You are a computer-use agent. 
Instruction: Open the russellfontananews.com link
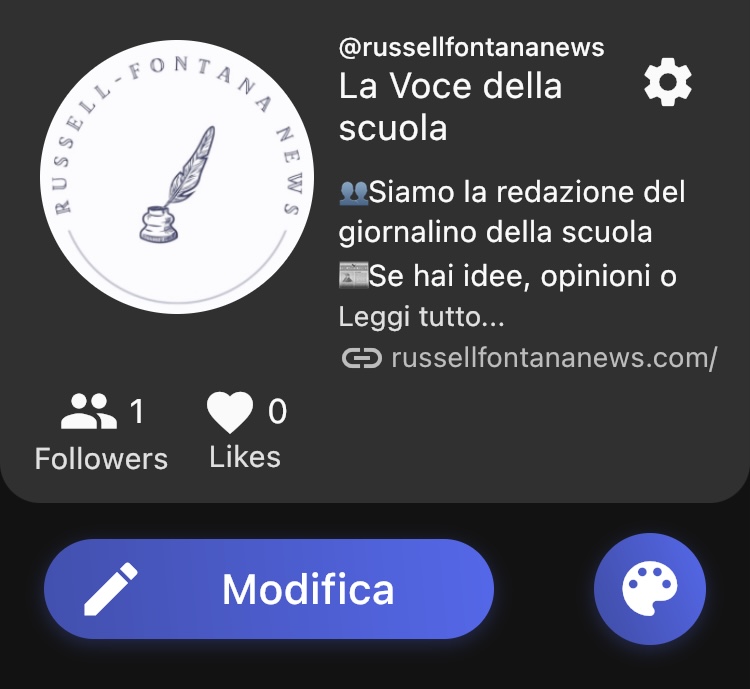click(x=552, y=358)
